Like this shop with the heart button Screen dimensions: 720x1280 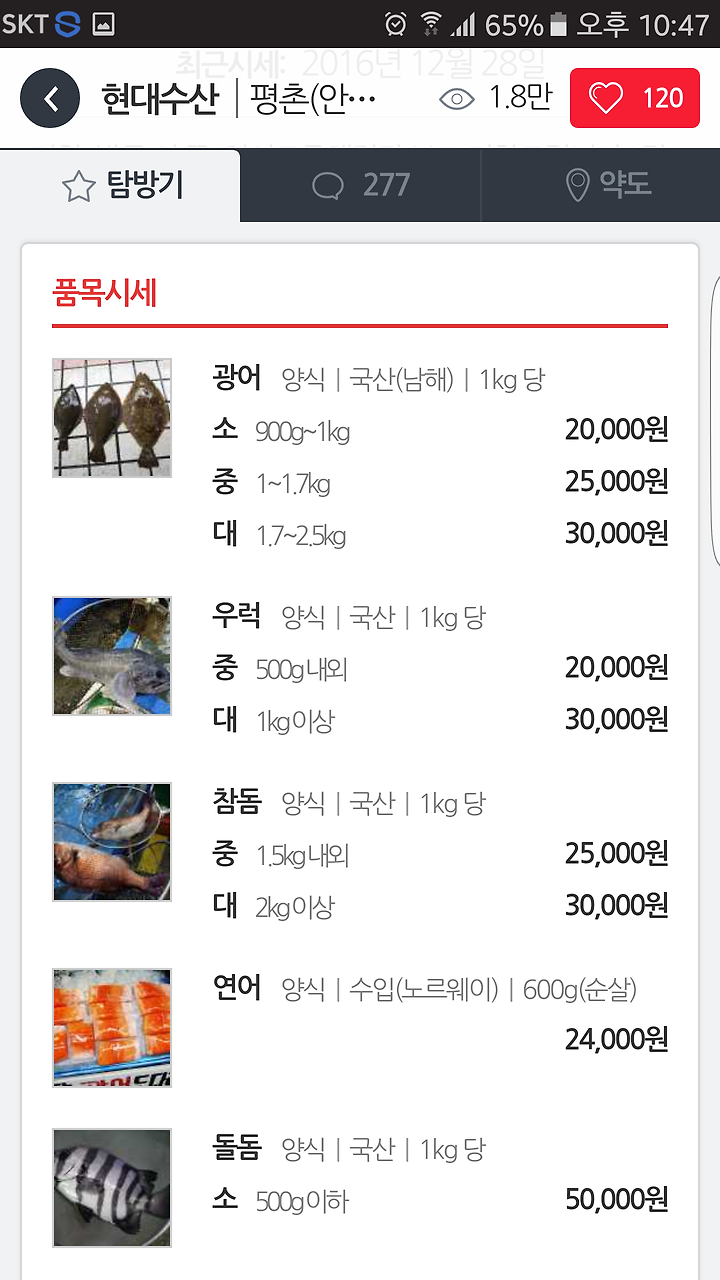click(x=635, y=98)
